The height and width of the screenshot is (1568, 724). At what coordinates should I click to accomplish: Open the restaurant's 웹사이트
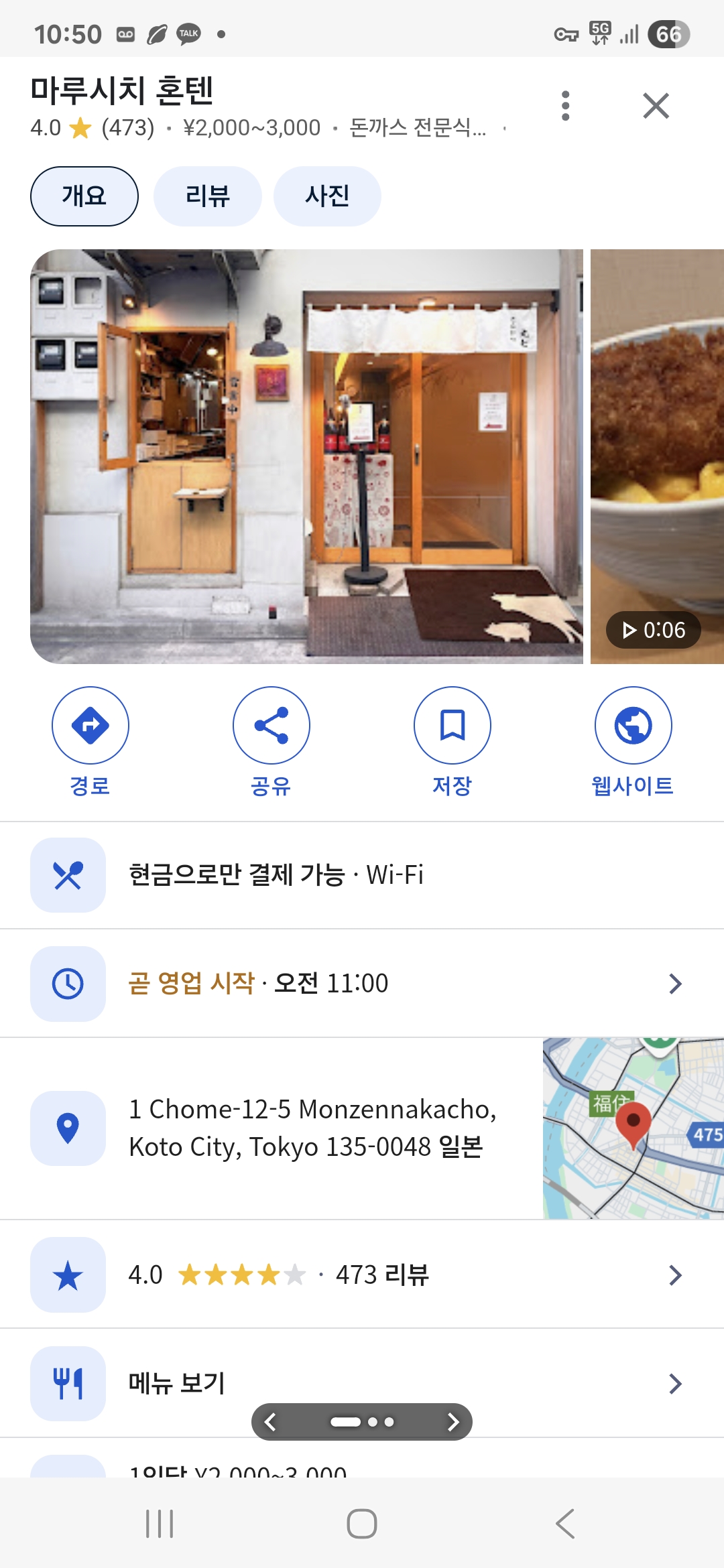(x=633, y=726)
